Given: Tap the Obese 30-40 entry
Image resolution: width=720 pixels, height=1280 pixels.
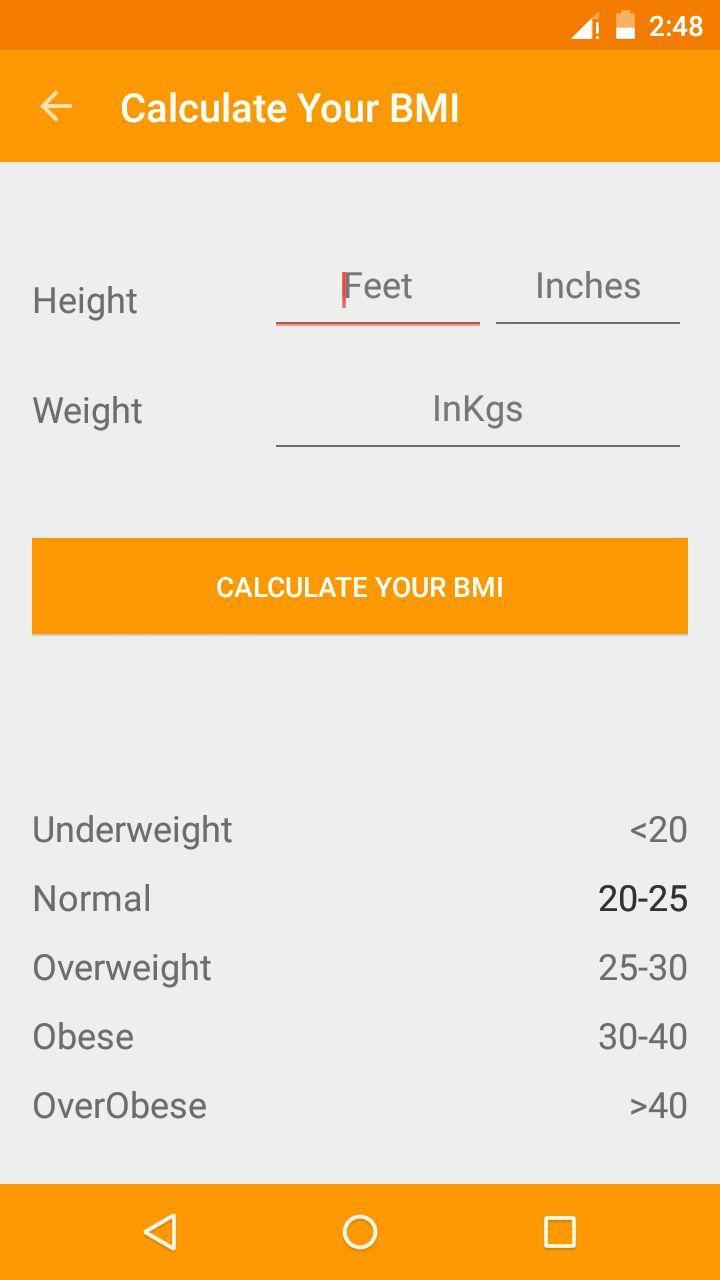Looking at the screenshot, I should point(643,1036).
